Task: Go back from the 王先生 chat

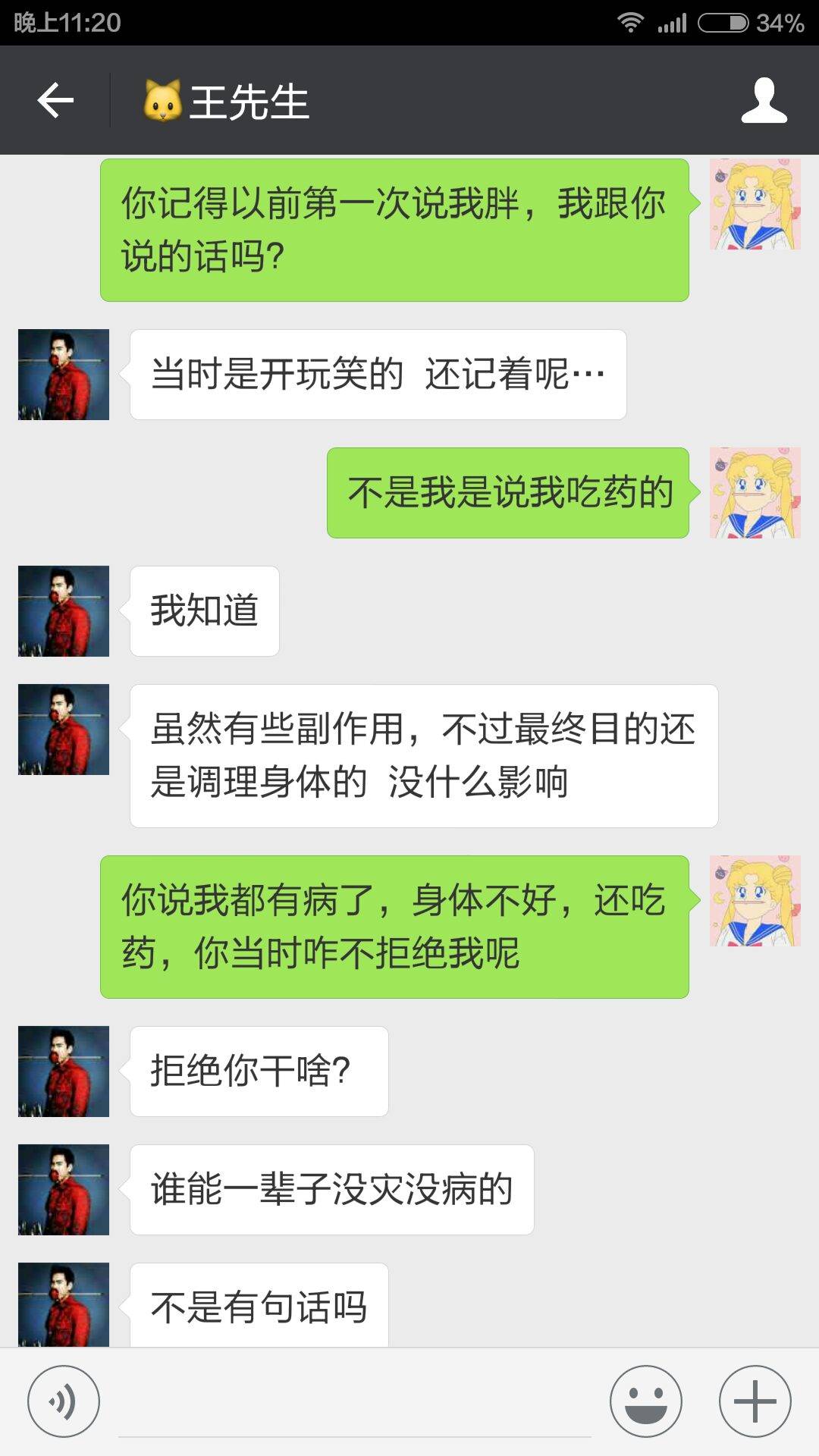Action: pyautogui.click(x=55, y=101)
